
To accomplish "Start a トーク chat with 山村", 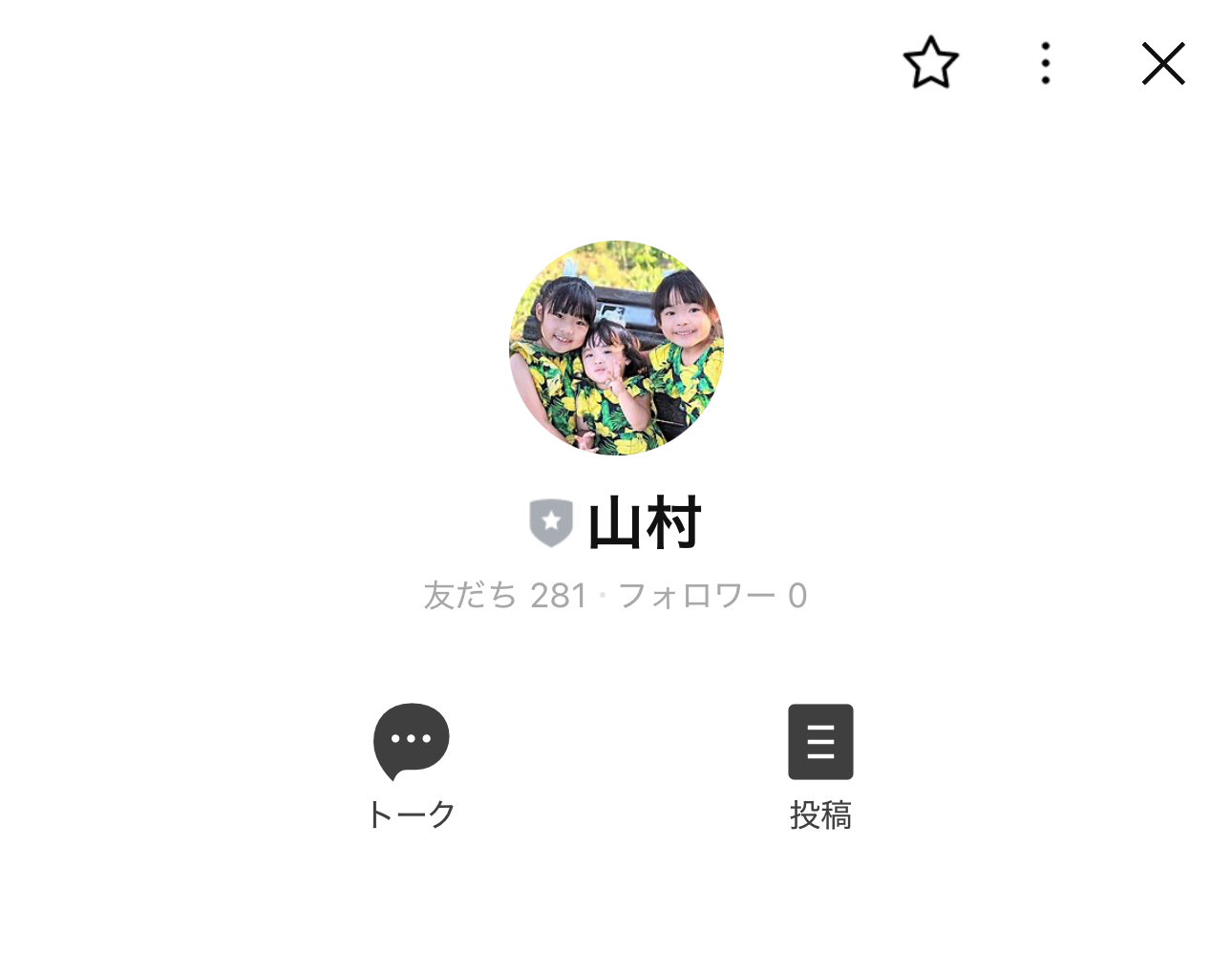I will point(412,766).
